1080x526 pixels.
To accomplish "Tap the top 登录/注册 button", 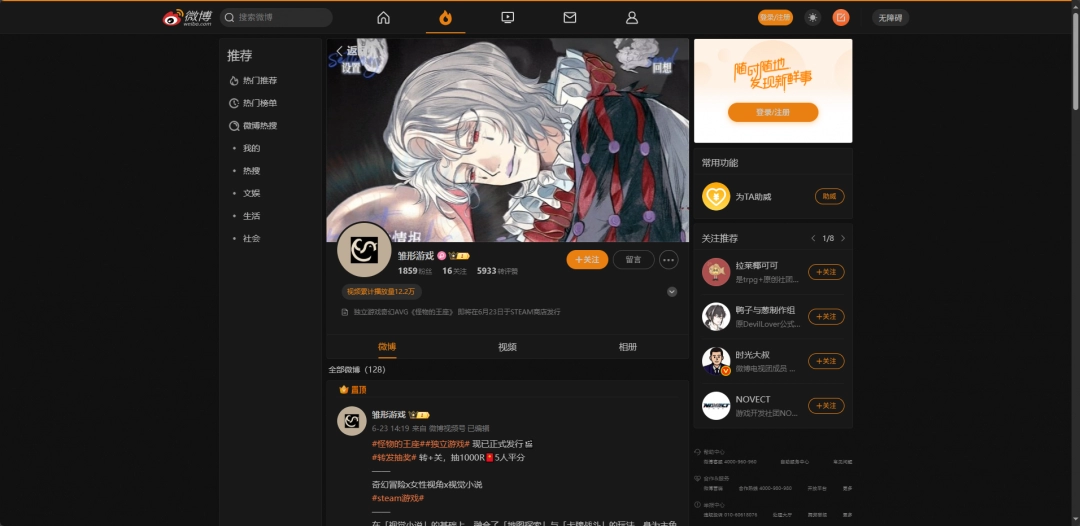I will [x=775, y=17].
